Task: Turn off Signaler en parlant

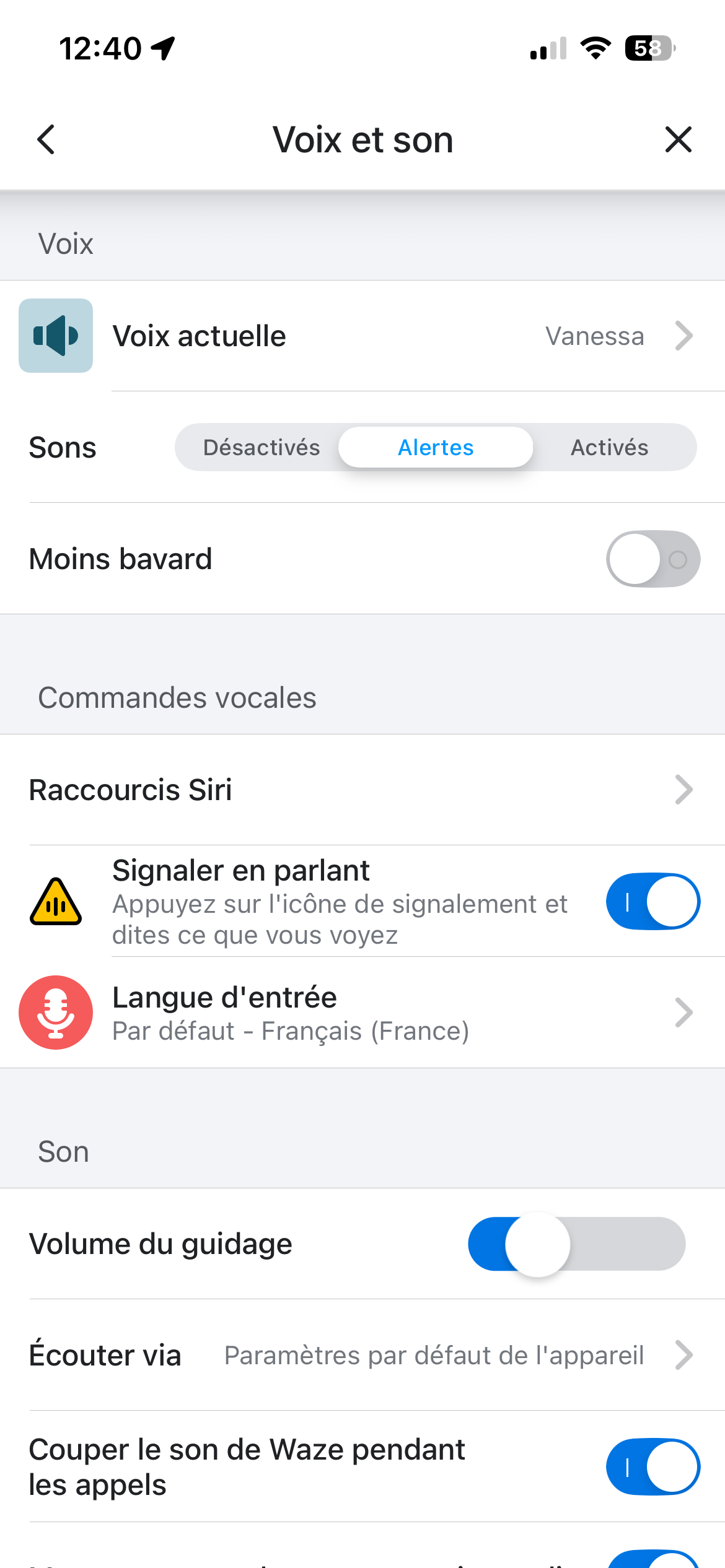Action: [652, 902]
